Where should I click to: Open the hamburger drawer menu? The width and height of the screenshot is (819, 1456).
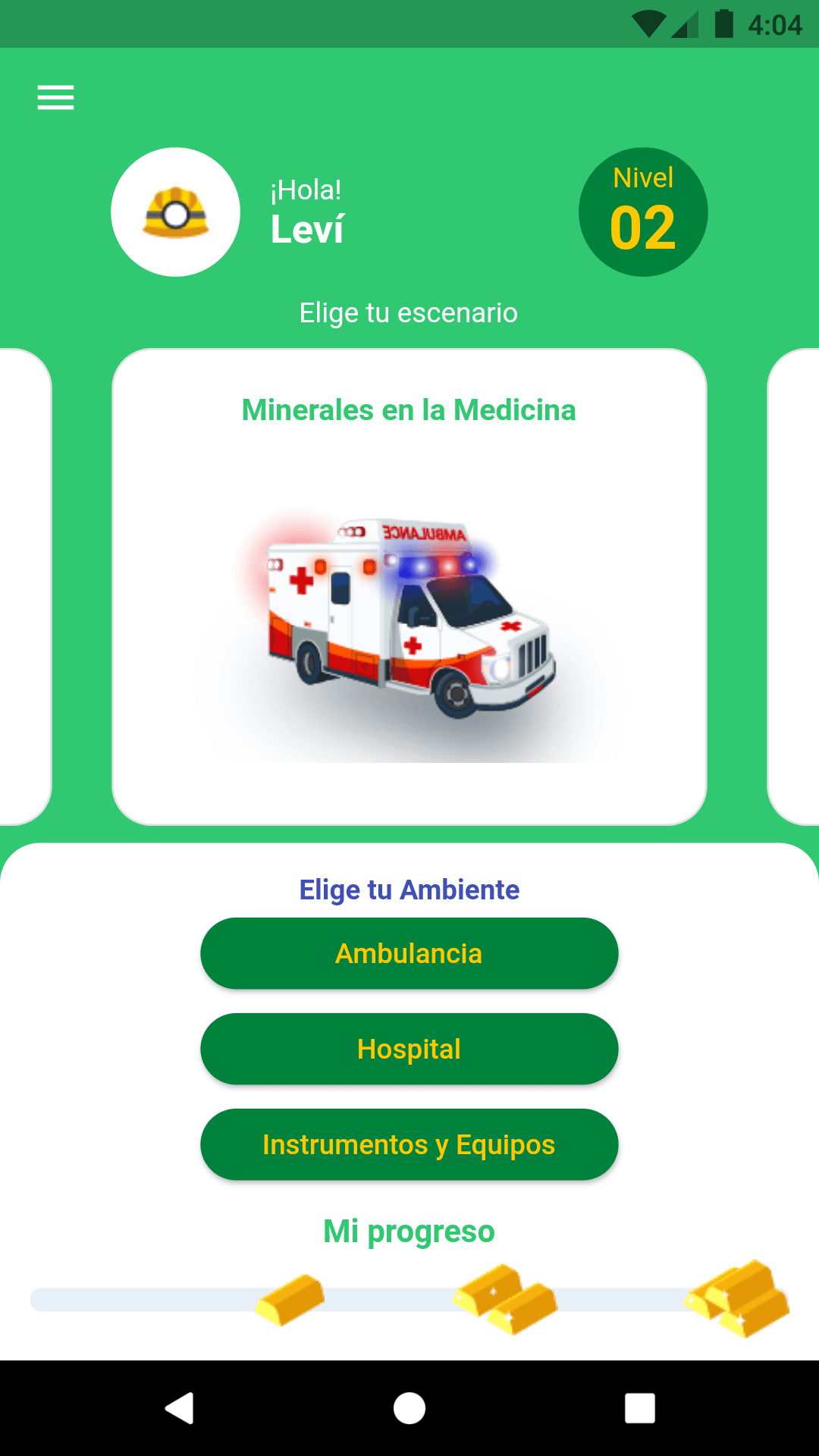[x=55, y=98]
